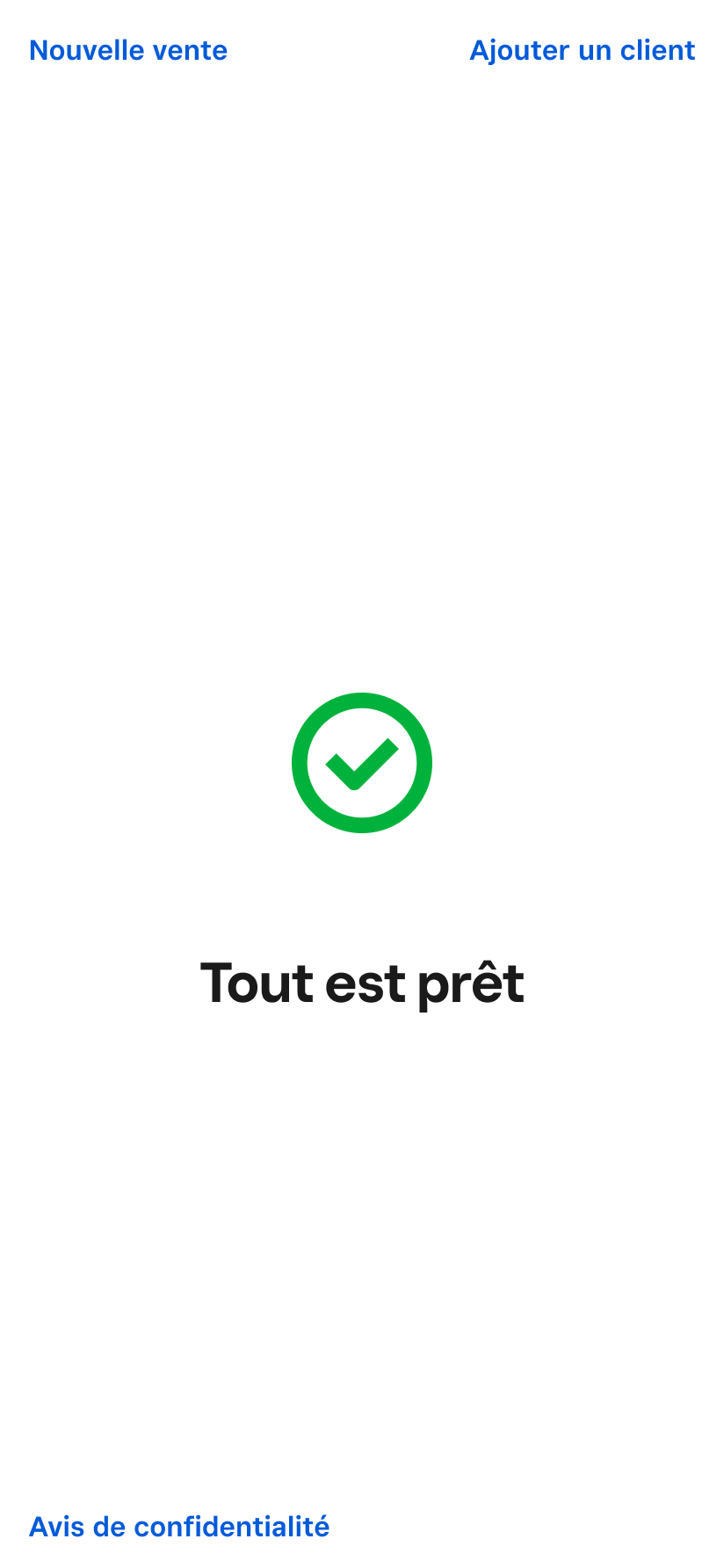
Task: Start a Nouvelle vente
Action: point(128,51)
